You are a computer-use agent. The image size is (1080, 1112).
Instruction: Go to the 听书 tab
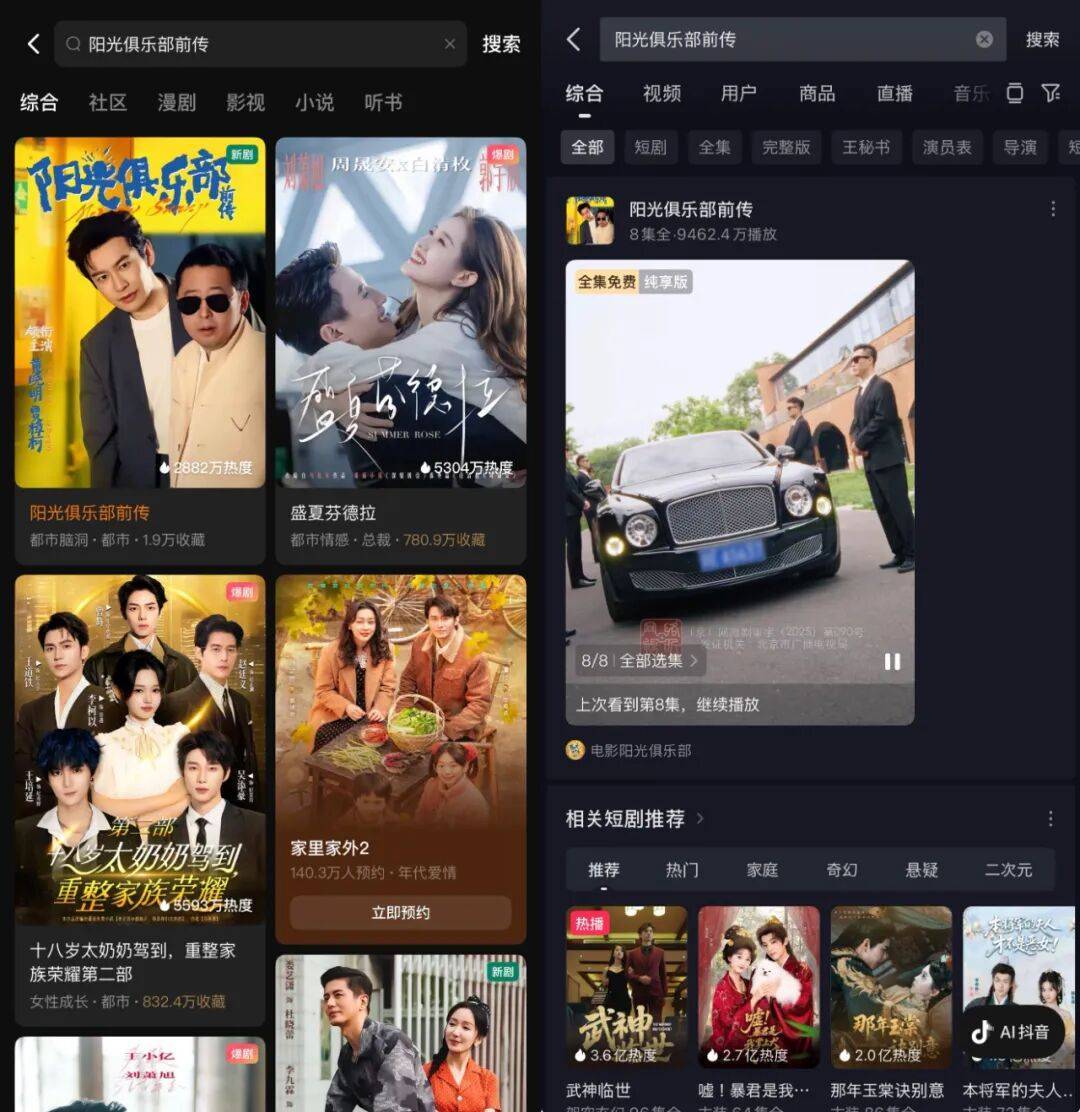[x=383, y=102]
